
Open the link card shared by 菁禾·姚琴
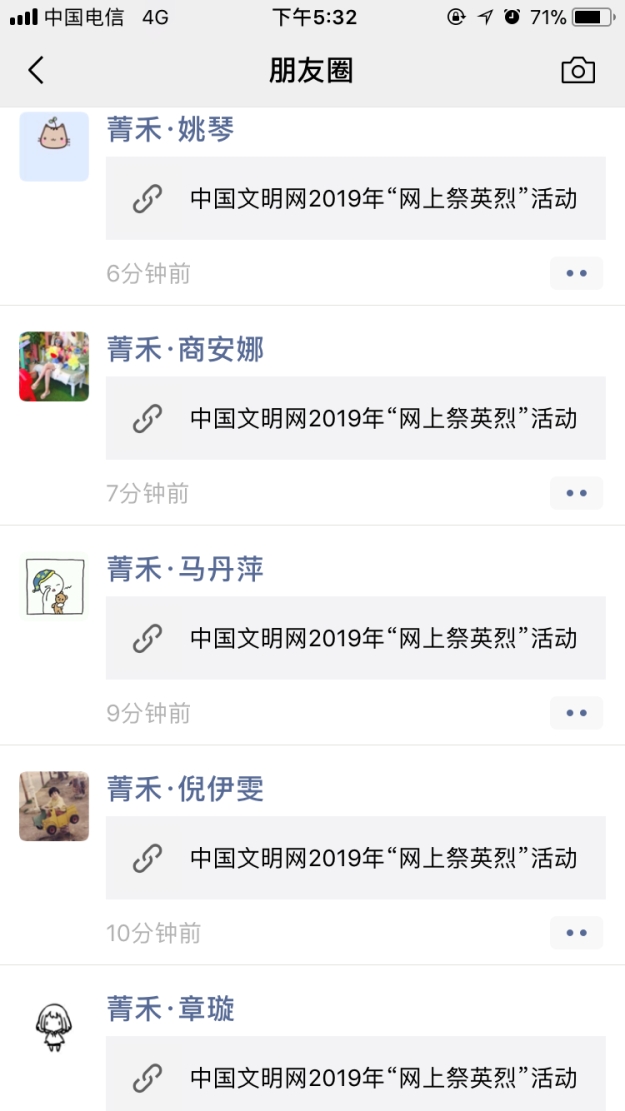coord(355,198)
